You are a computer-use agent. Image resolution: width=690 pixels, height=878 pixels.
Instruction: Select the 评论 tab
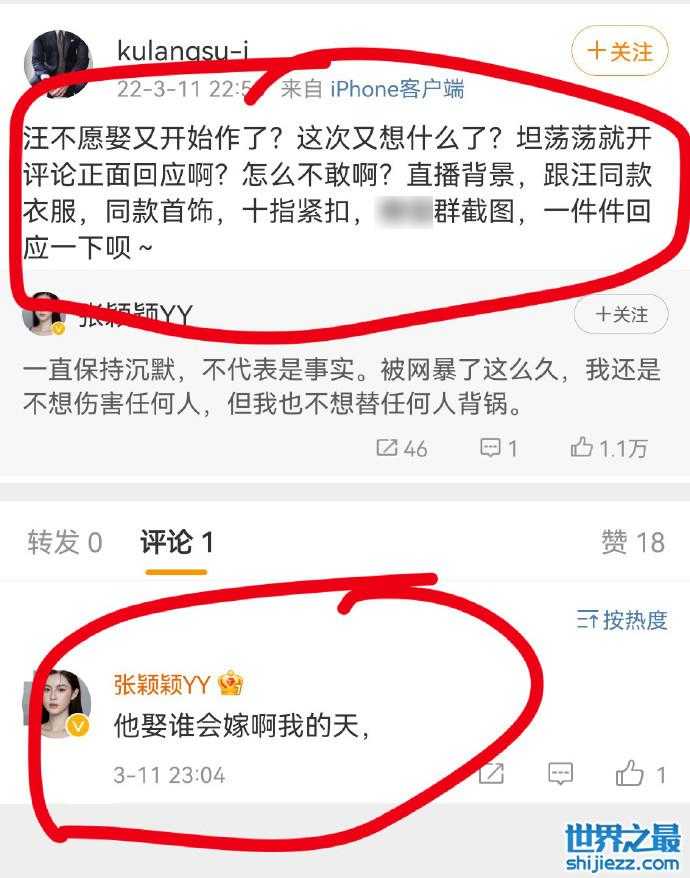tap(176, 543)
